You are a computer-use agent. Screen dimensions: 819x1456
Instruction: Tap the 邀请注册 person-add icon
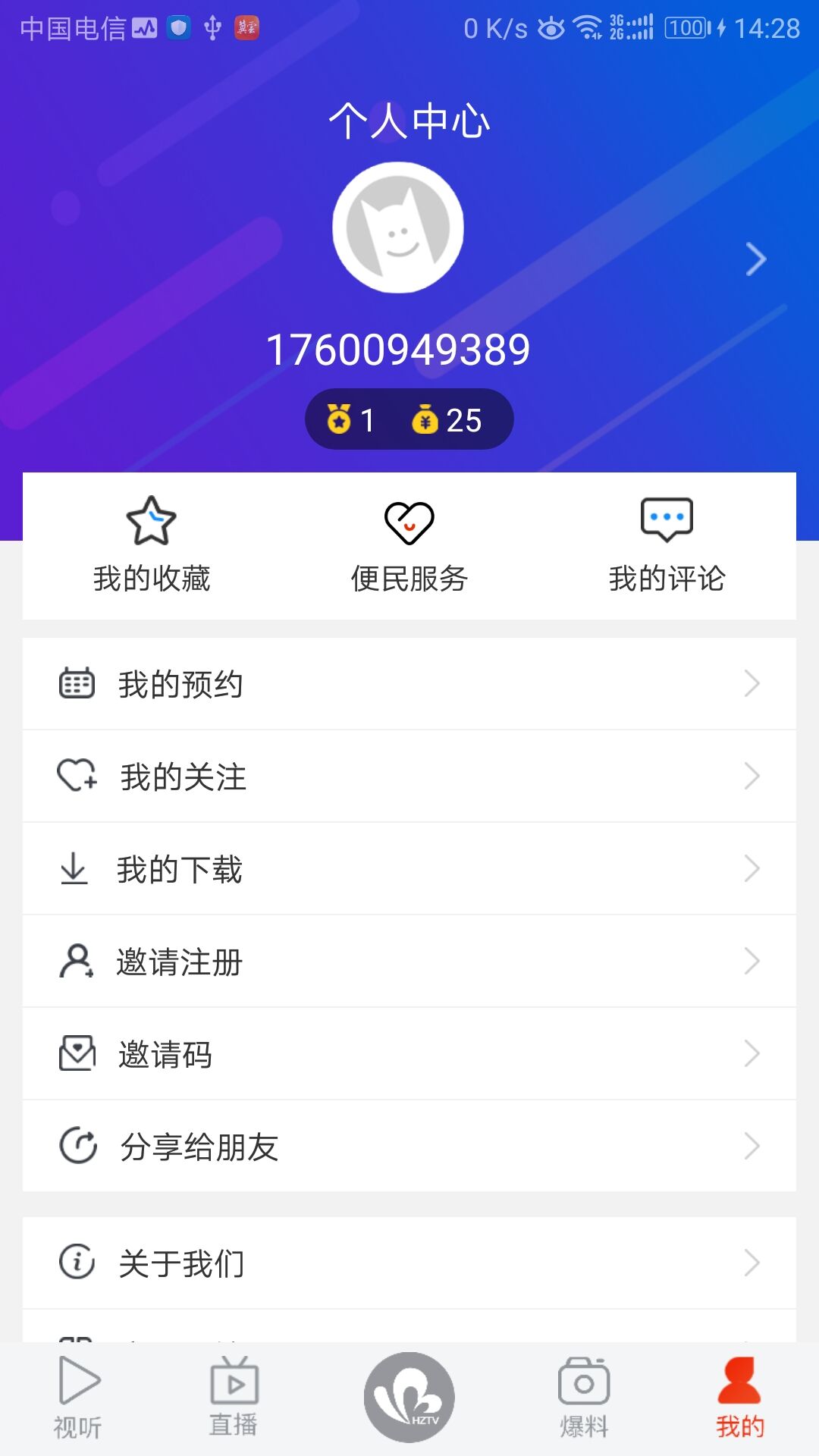(74, 962)
